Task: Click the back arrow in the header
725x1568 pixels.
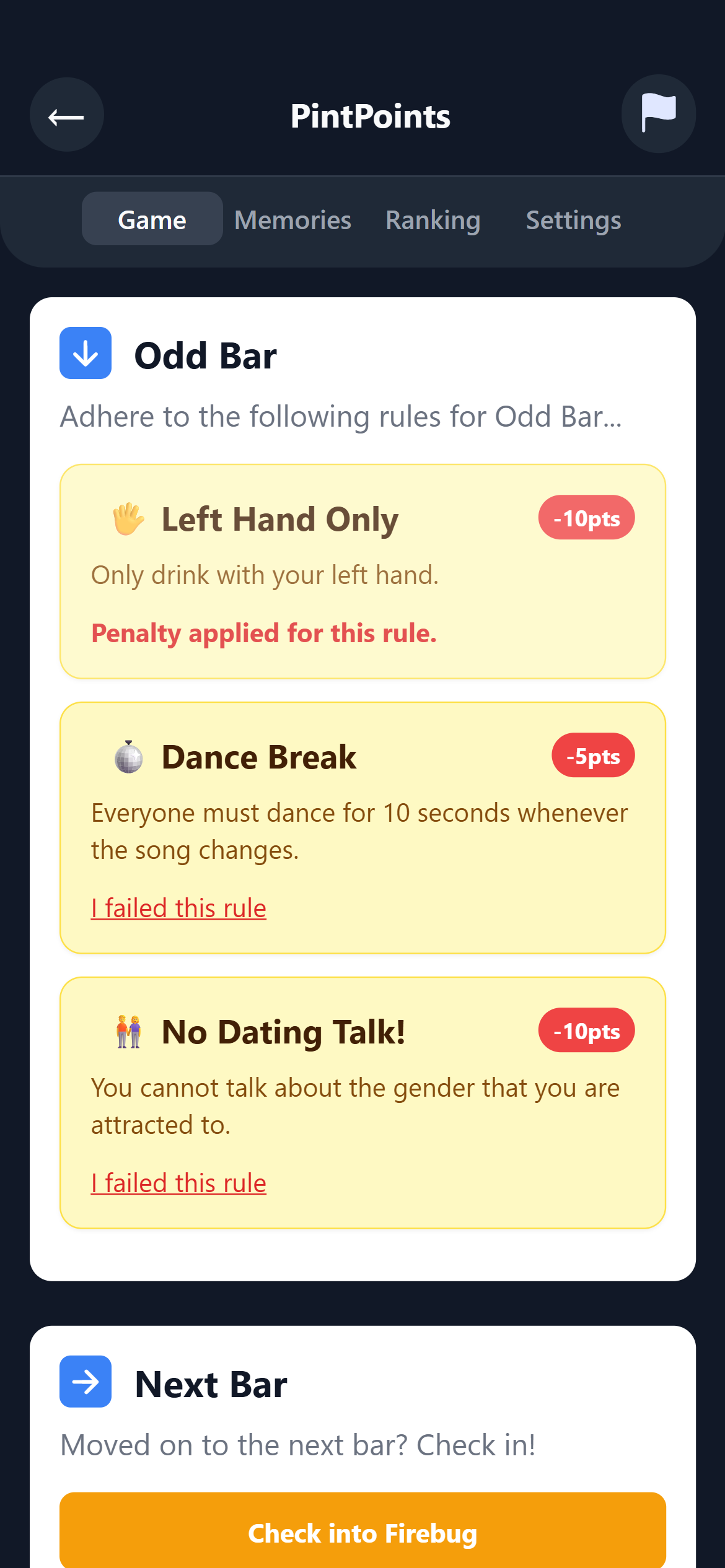Action: point(66,115)
